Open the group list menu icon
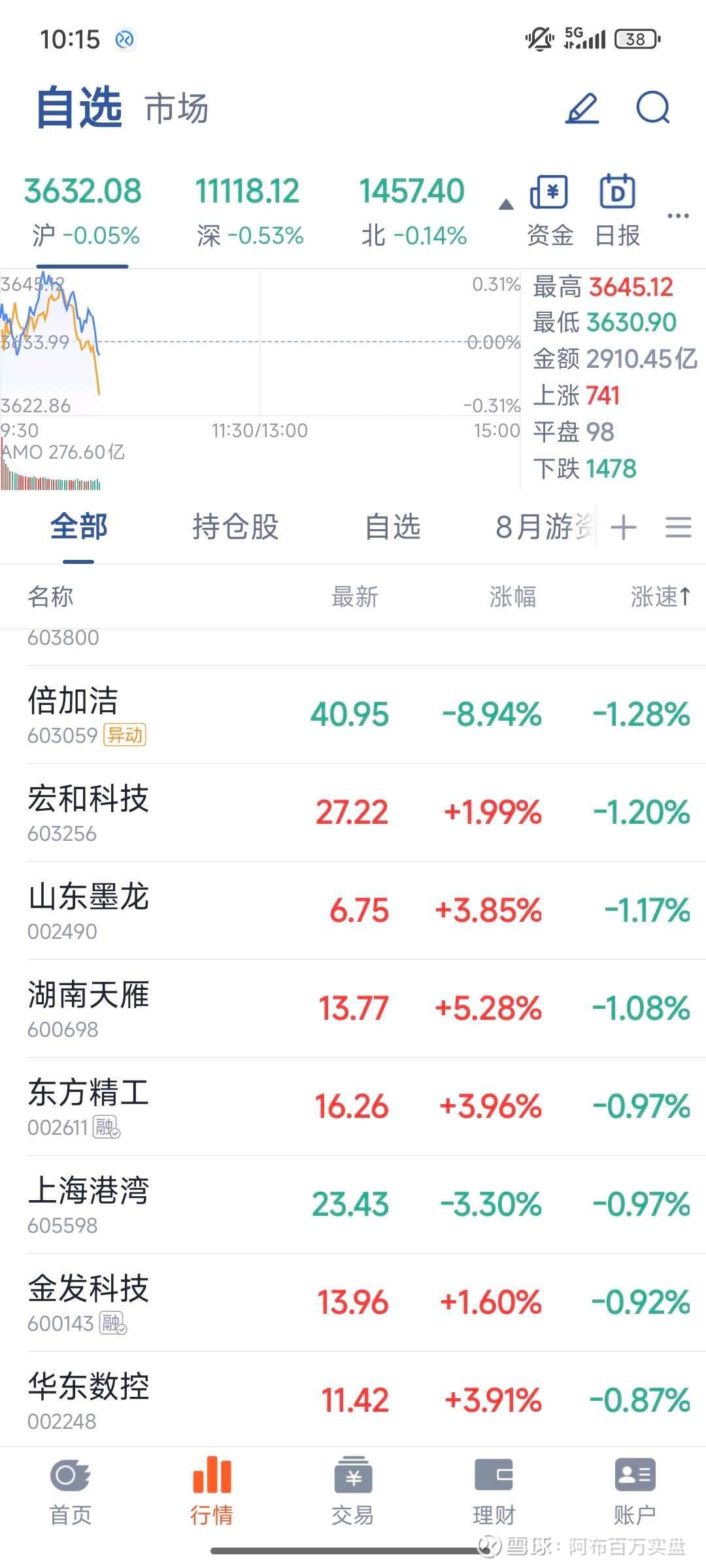 (x=678, y=527)
